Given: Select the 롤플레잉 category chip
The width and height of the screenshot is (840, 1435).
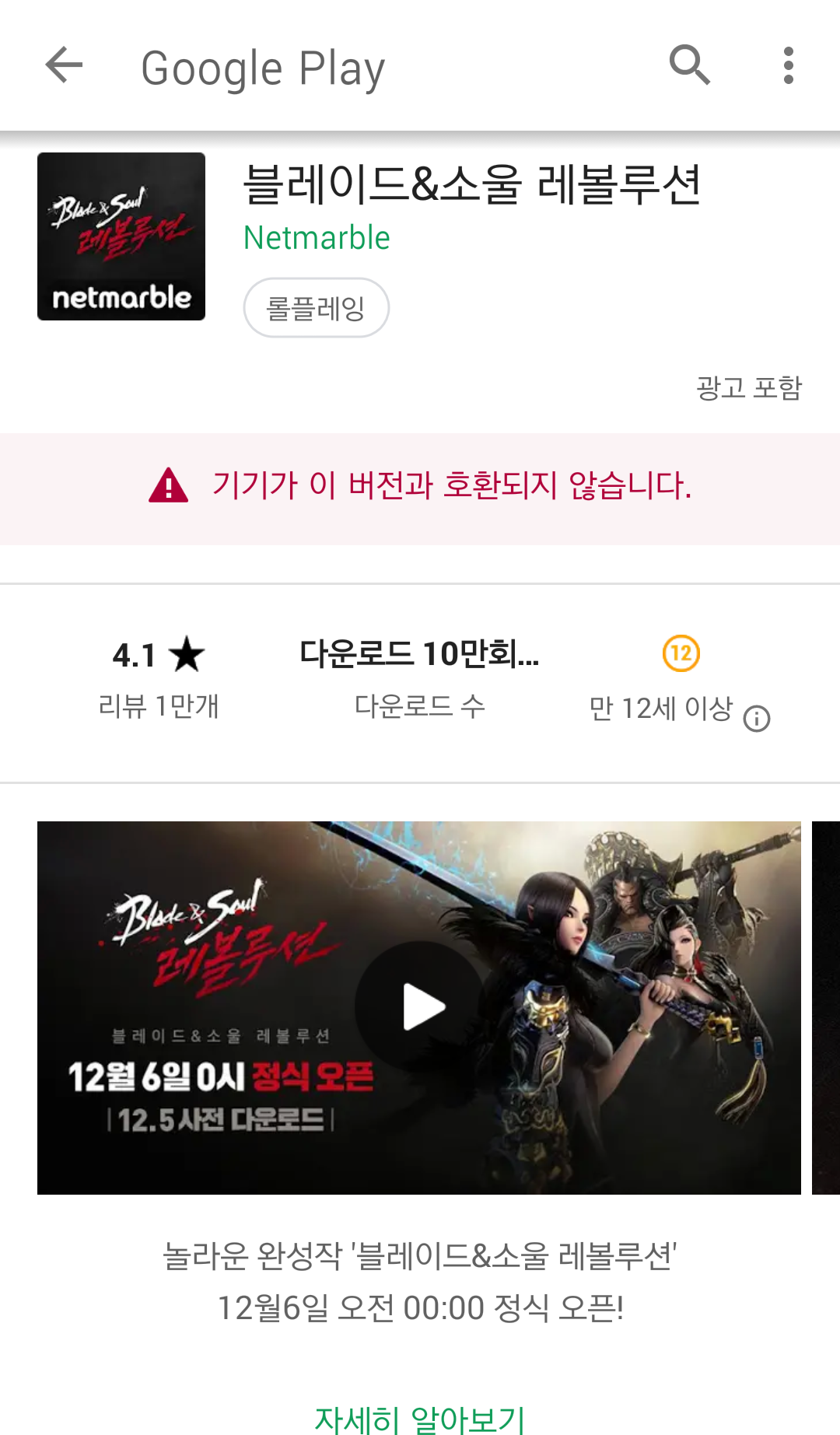Looking at the screenshot, I should coord(316,308).
